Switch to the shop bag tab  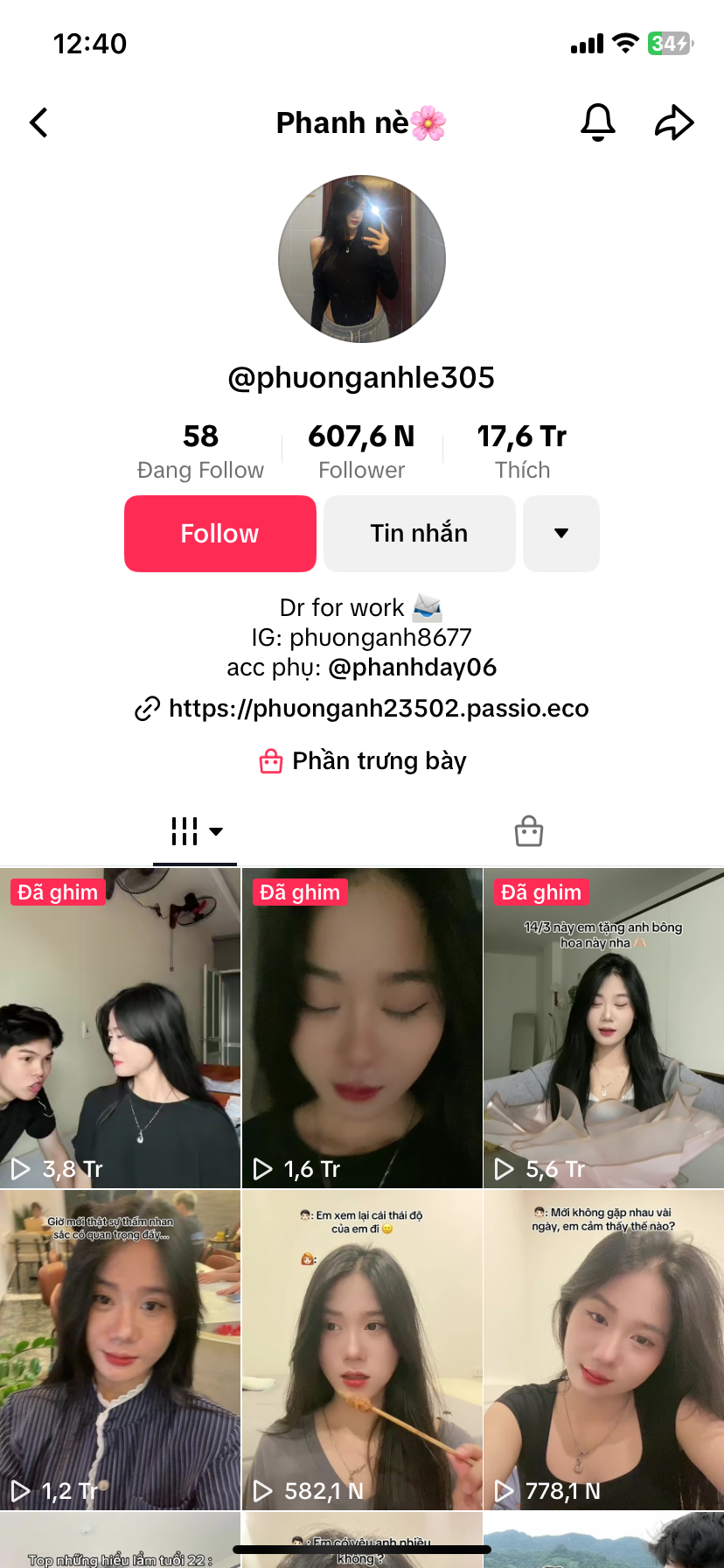(529, 831)
